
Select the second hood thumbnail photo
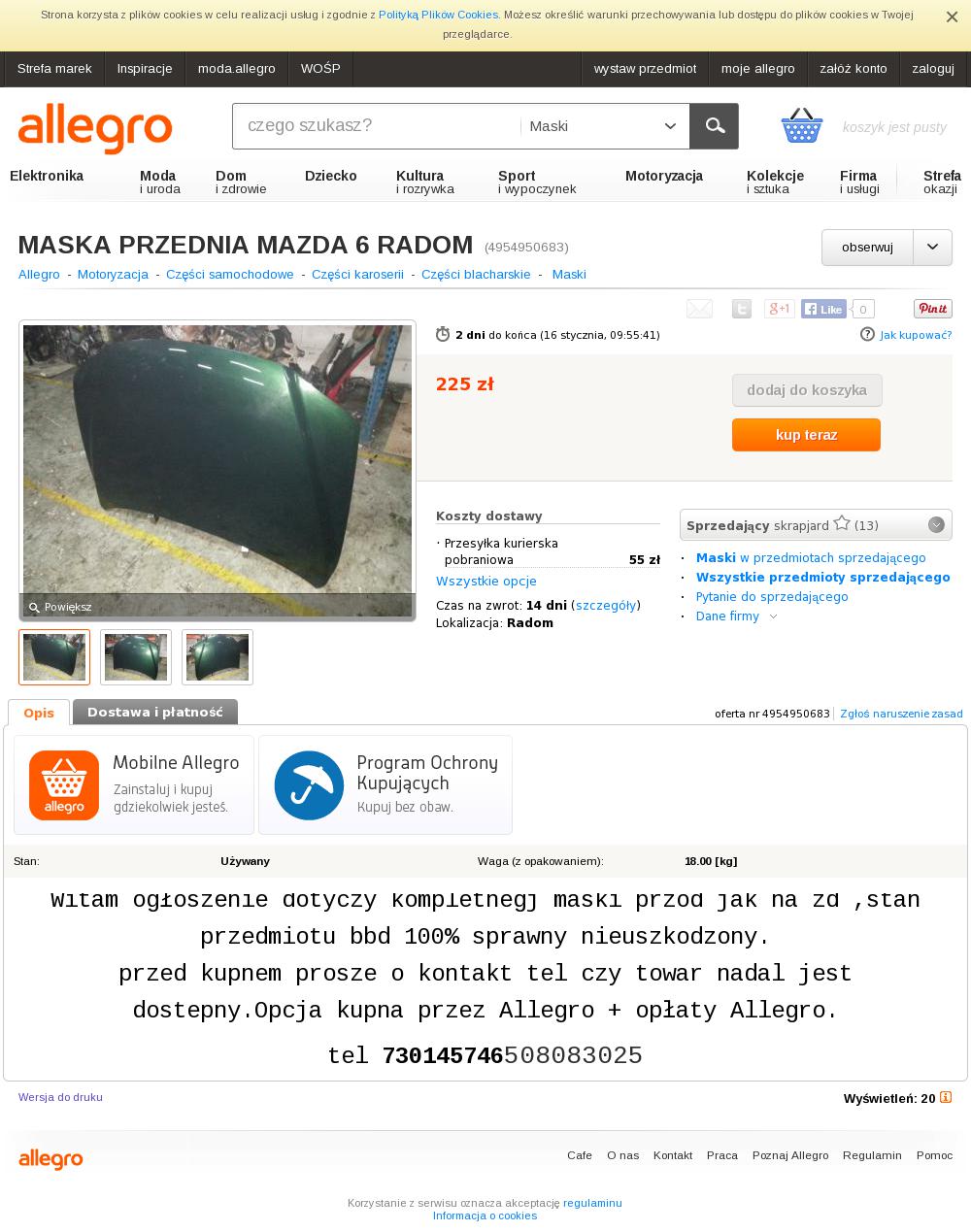click(136, 657)
